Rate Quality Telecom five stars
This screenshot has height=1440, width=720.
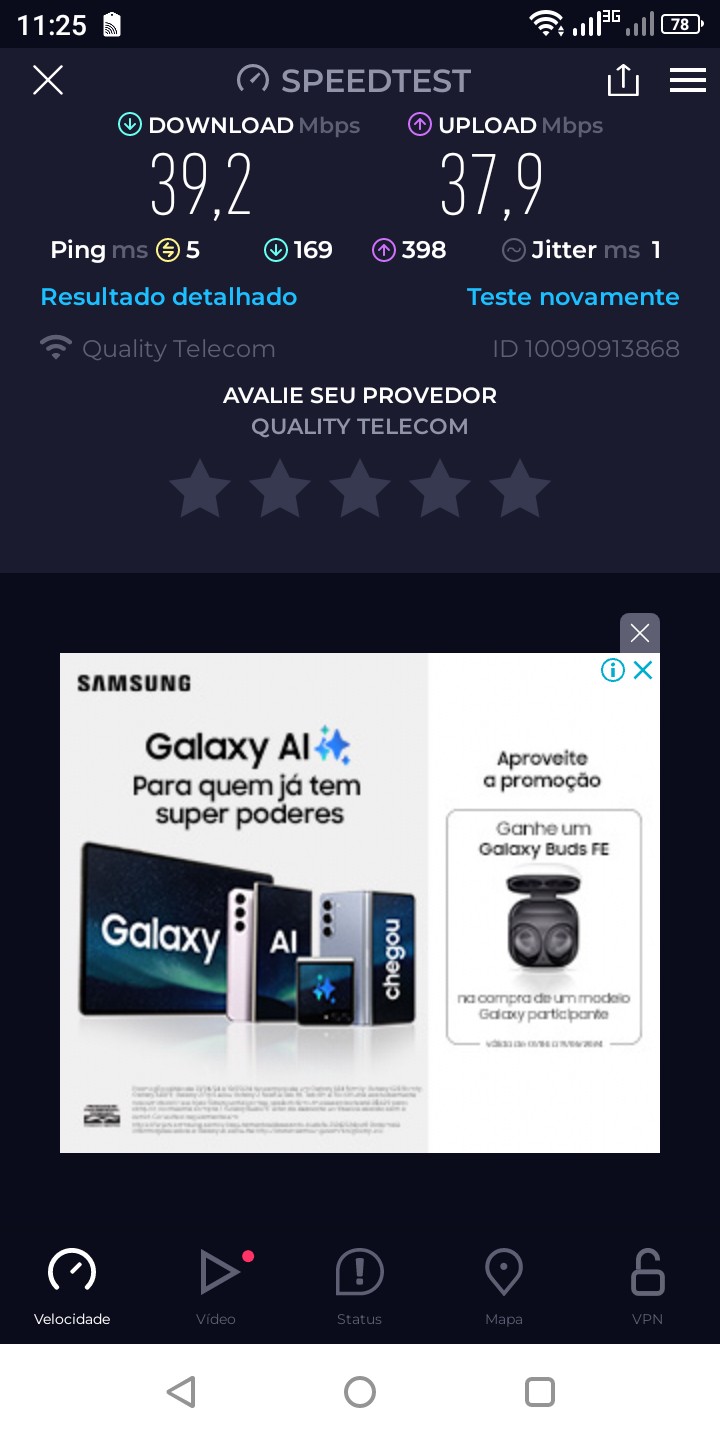pos(520,489)
